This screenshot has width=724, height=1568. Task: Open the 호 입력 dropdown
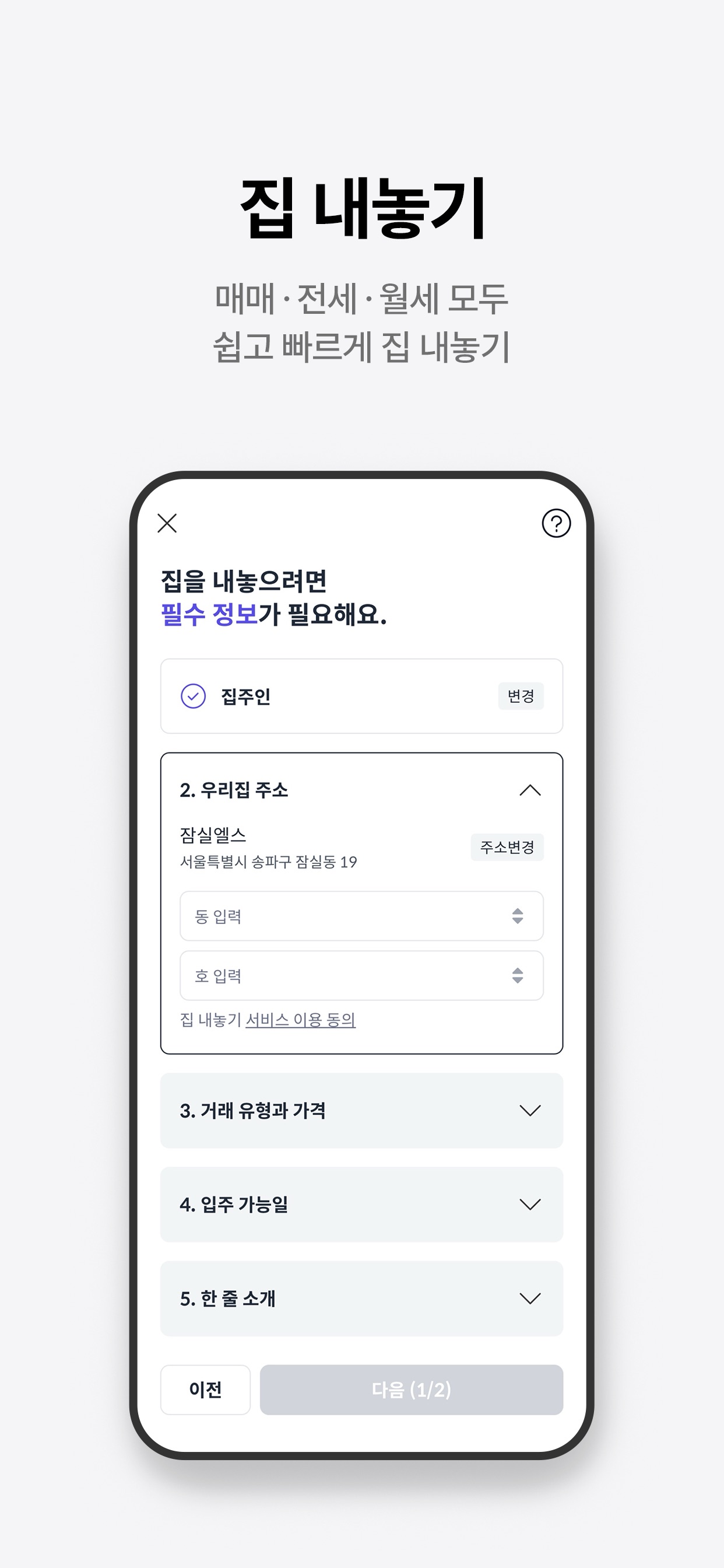tap(361, 976)
